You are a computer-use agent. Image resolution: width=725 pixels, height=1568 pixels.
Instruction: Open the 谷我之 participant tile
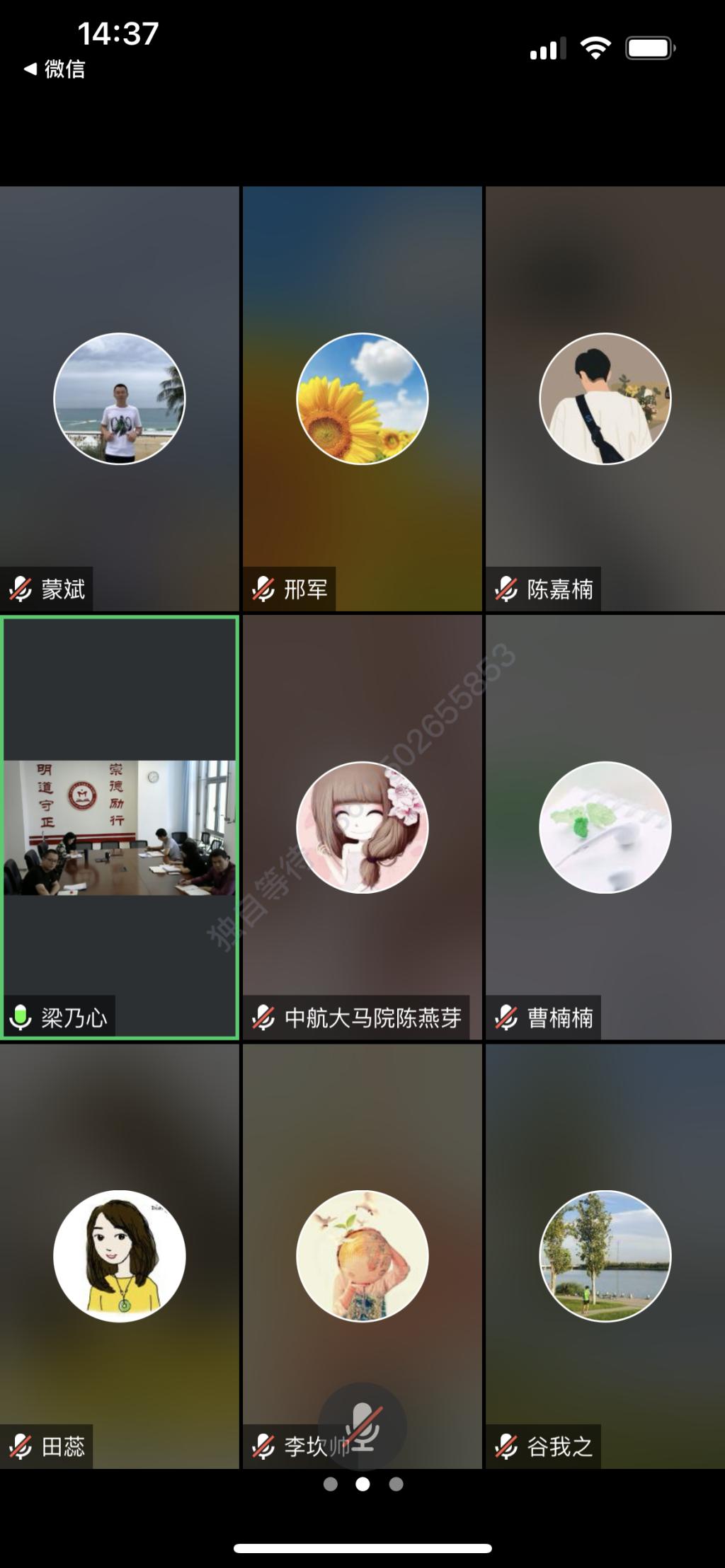click(605, 1256)
